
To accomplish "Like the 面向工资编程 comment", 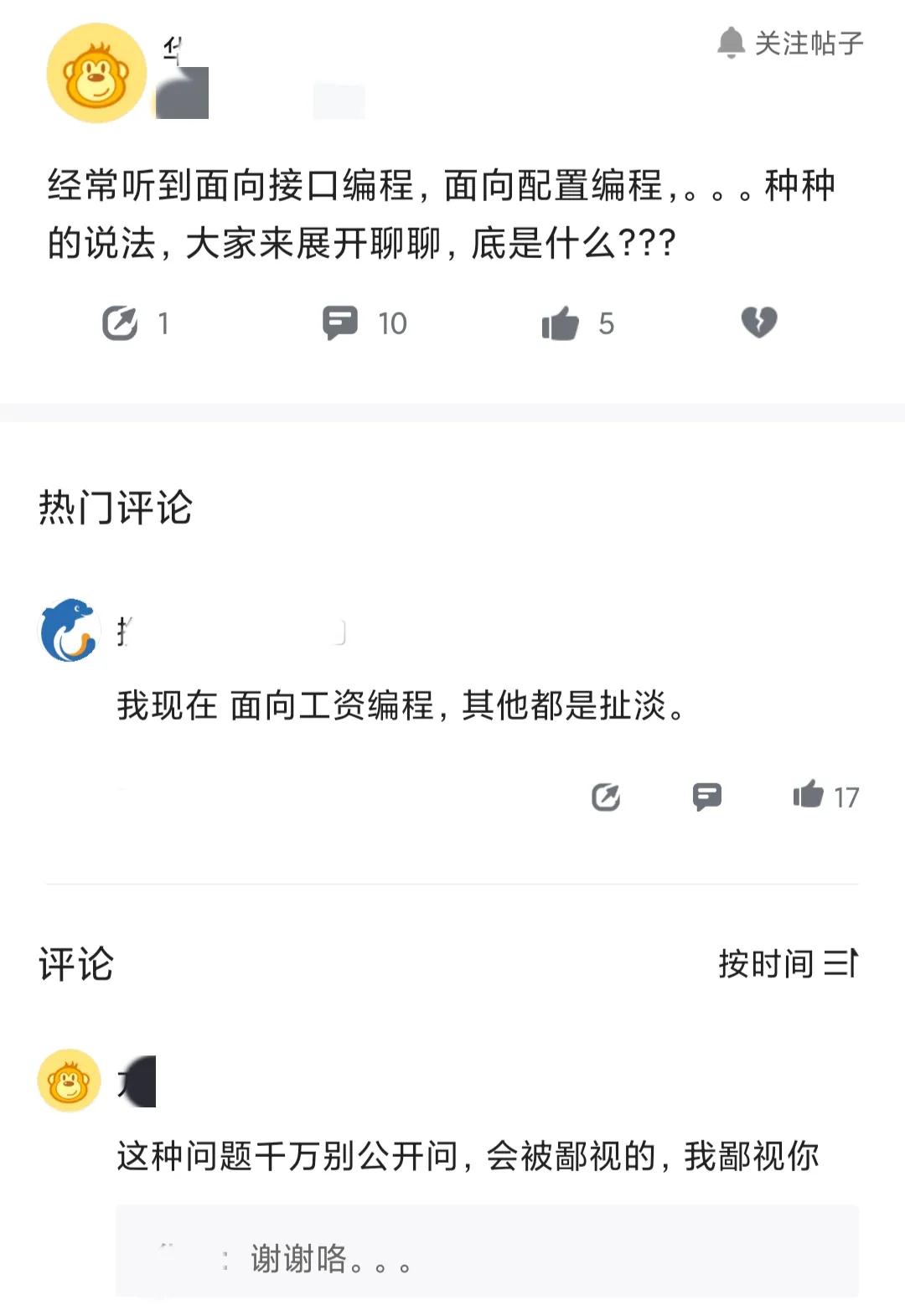I will point(809,795).
